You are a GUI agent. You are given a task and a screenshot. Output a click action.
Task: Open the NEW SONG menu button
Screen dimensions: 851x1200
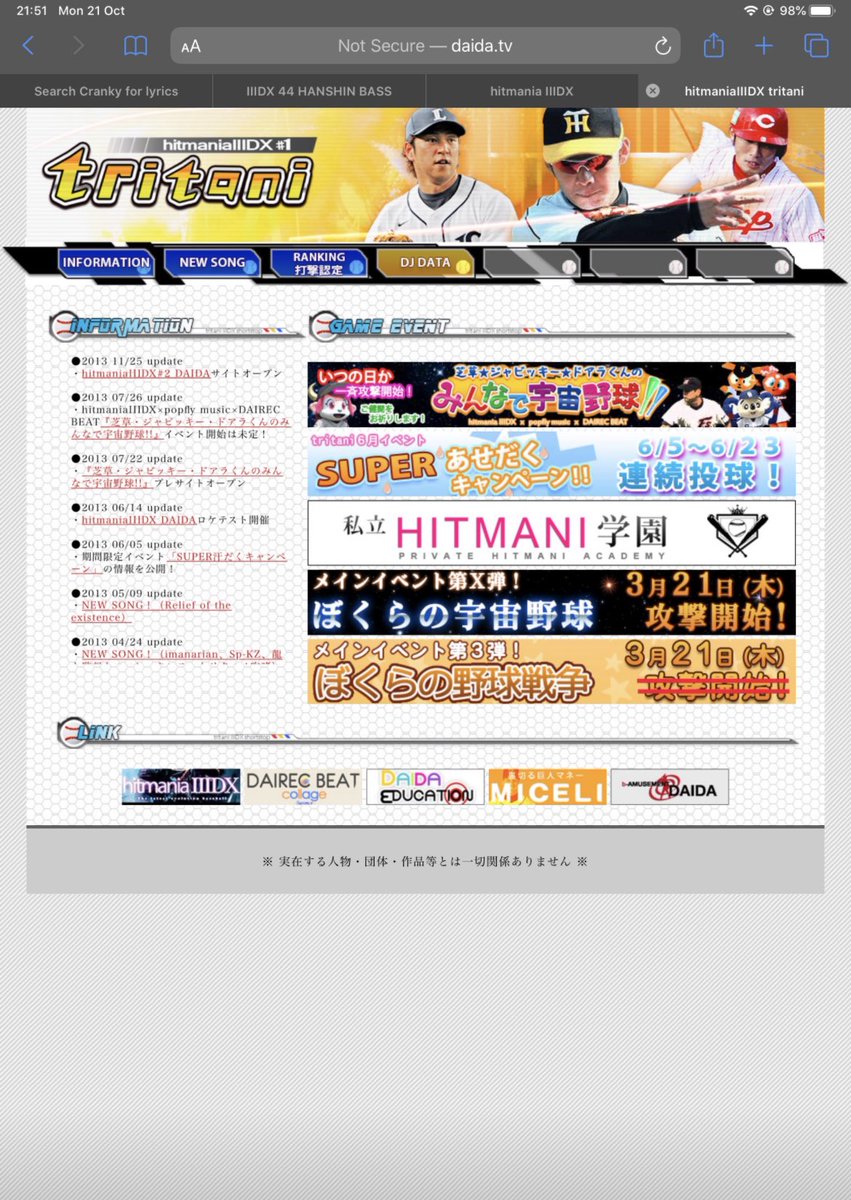(x=212, y=263)
